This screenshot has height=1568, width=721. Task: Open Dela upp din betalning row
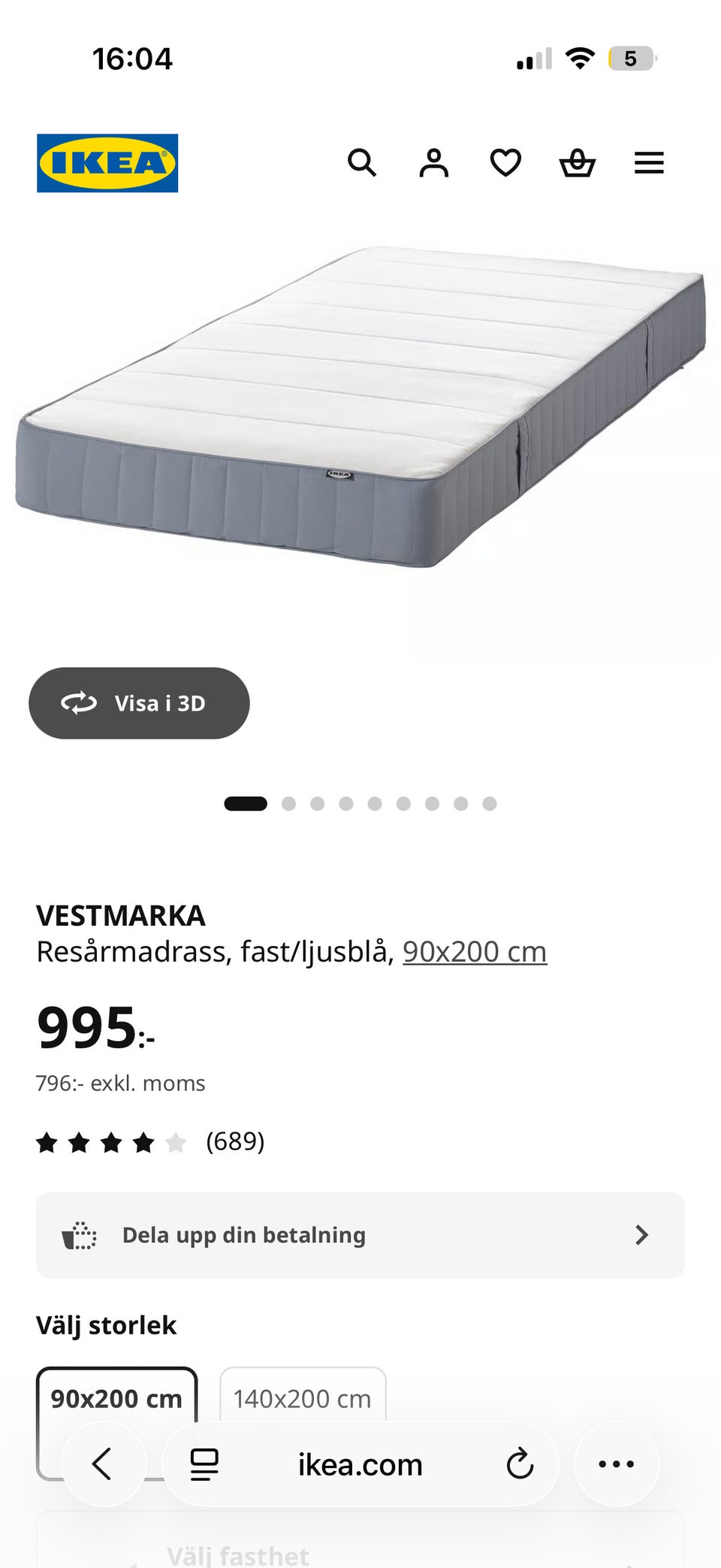[360, 1235]
